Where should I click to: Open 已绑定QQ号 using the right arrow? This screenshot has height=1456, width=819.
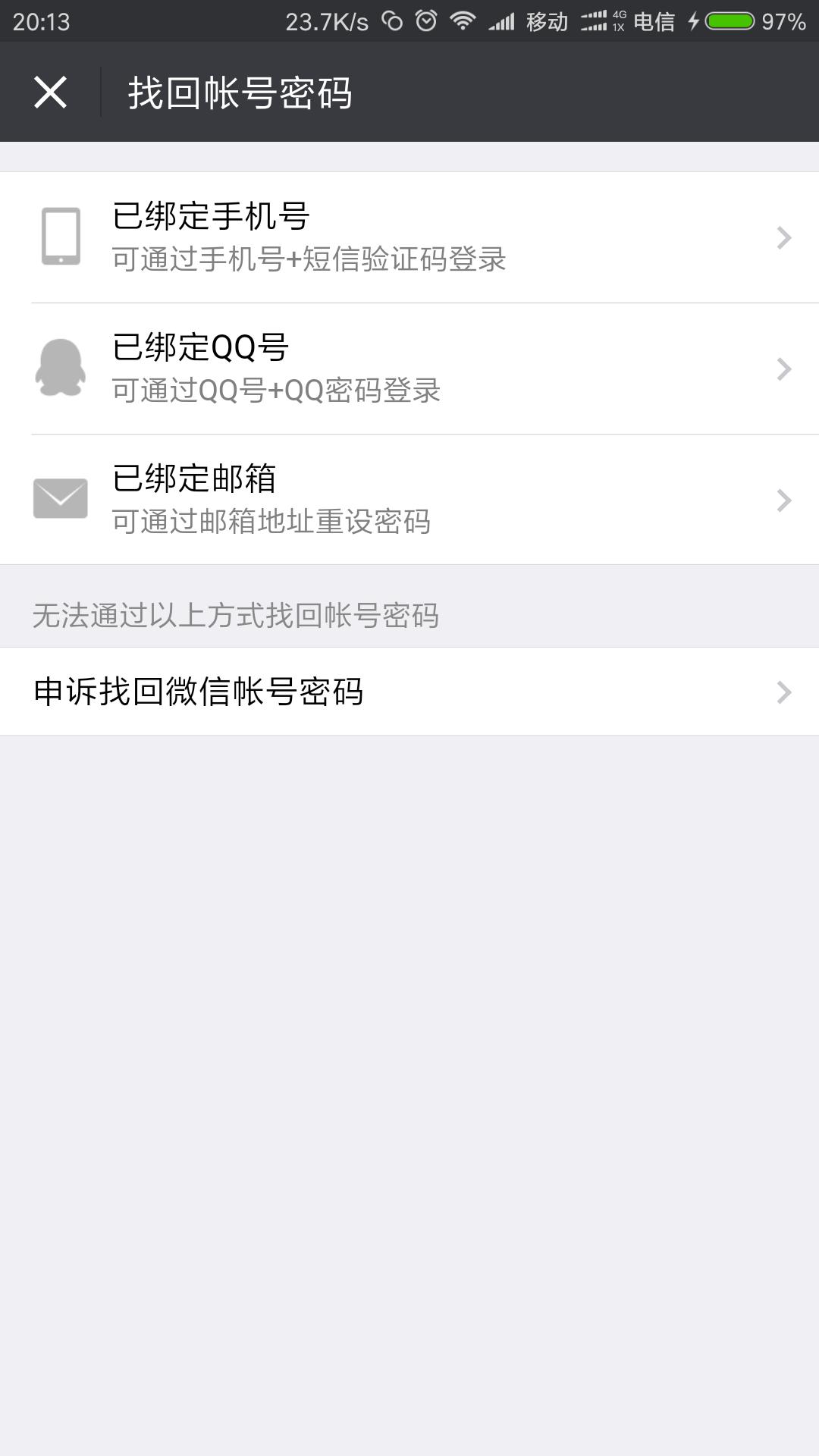click(x=783, y=368)
